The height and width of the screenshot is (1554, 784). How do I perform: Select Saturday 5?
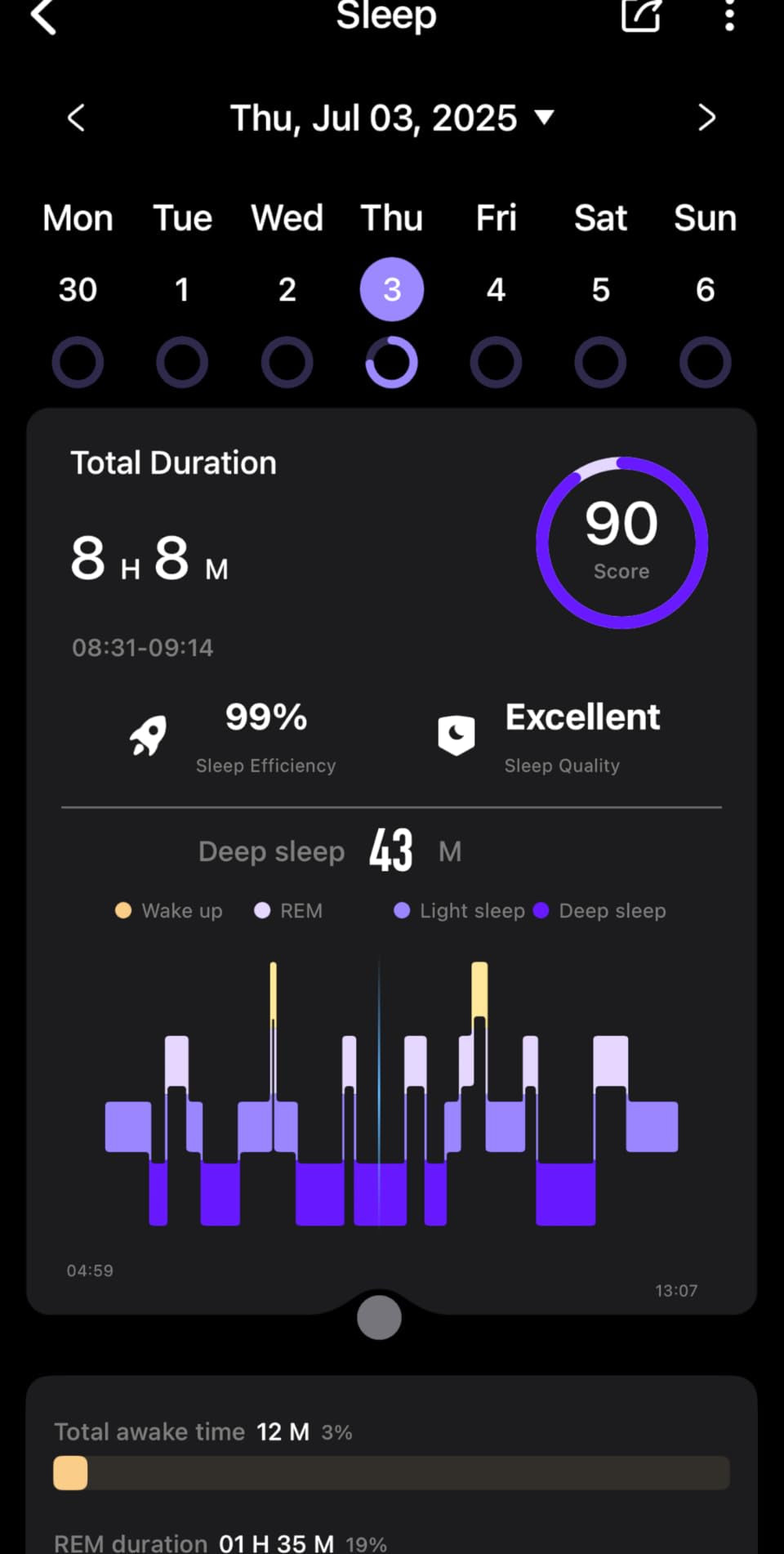(x=600, y=289)
